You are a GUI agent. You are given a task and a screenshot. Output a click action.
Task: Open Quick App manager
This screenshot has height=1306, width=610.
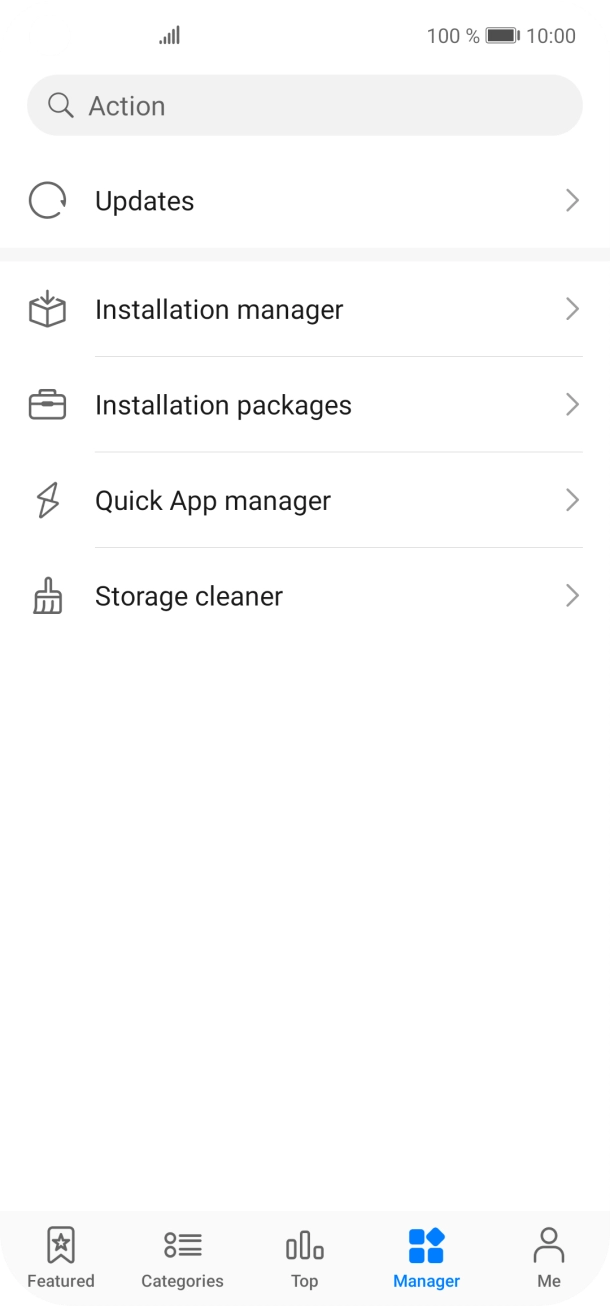[x=304, y=500]
